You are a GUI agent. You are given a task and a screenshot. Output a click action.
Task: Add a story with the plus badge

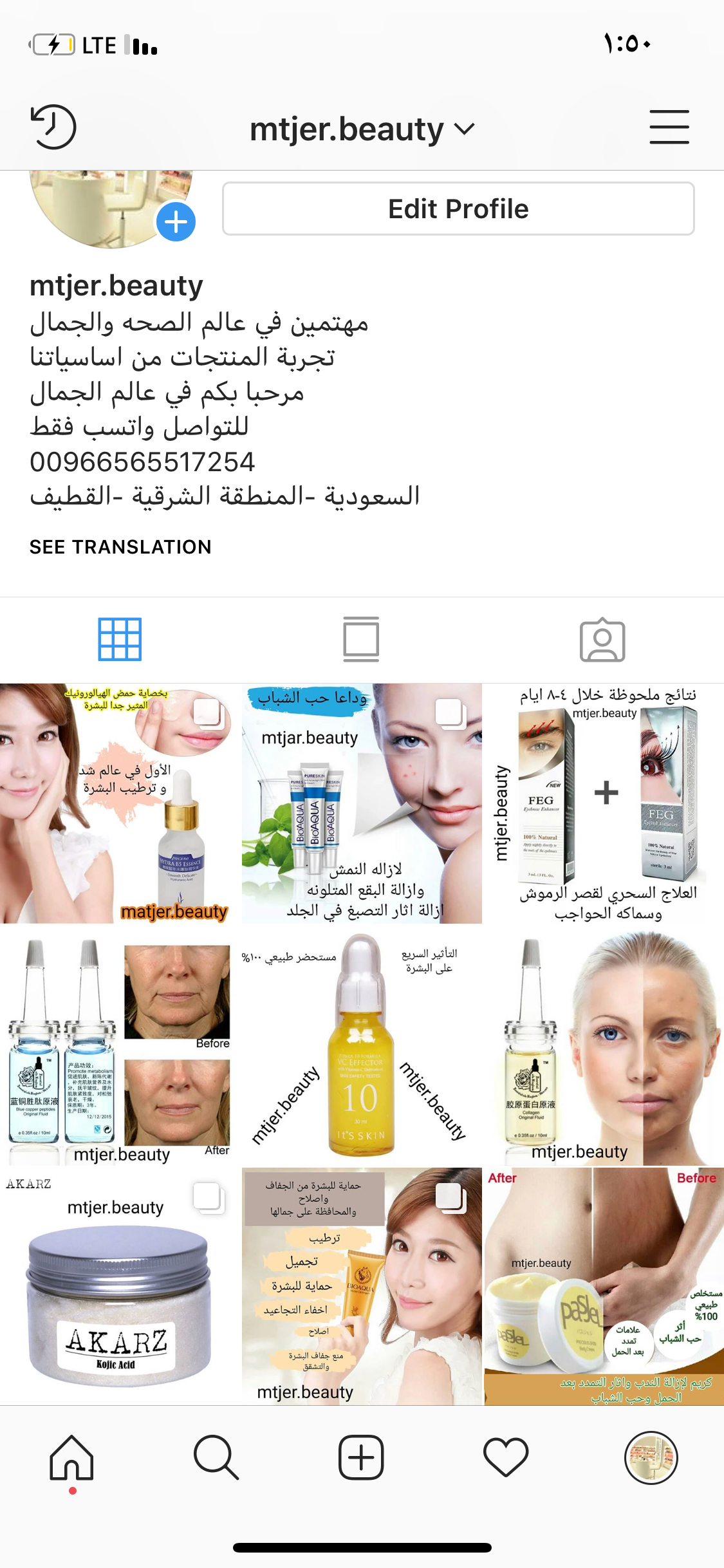(176, 222)
